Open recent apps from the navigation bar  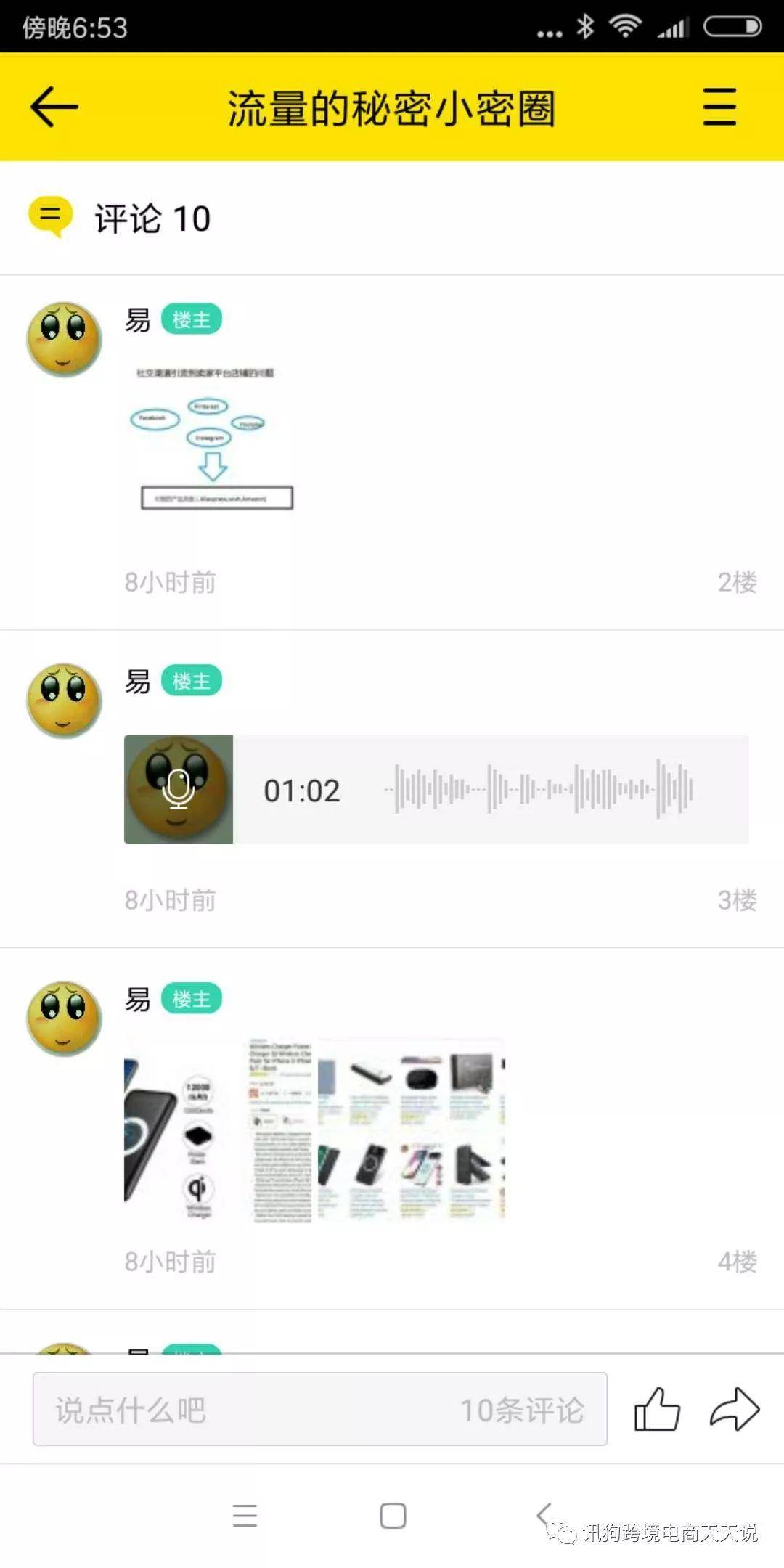[x=245, y=1516]
